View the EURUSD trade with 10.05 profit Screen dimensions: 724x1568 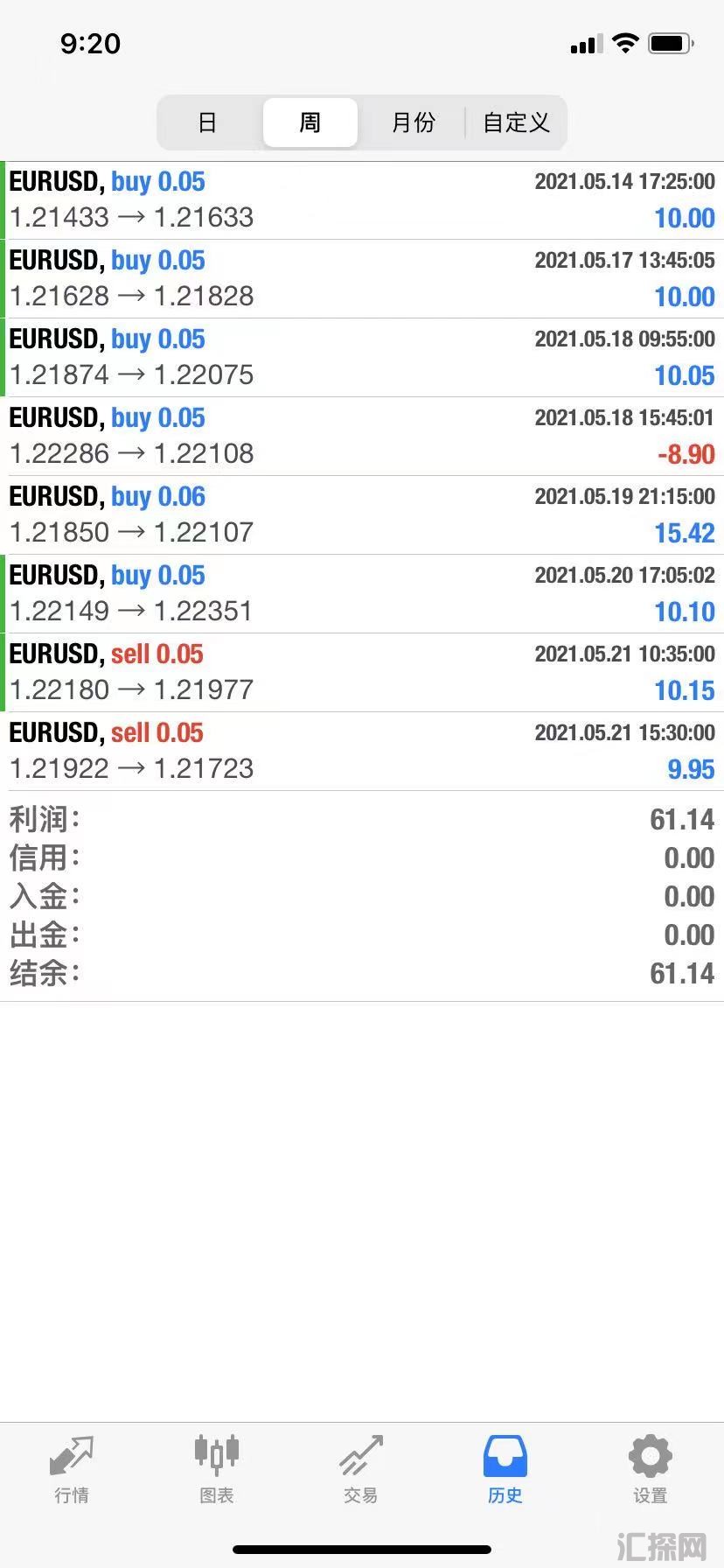[x=362, y=358]
